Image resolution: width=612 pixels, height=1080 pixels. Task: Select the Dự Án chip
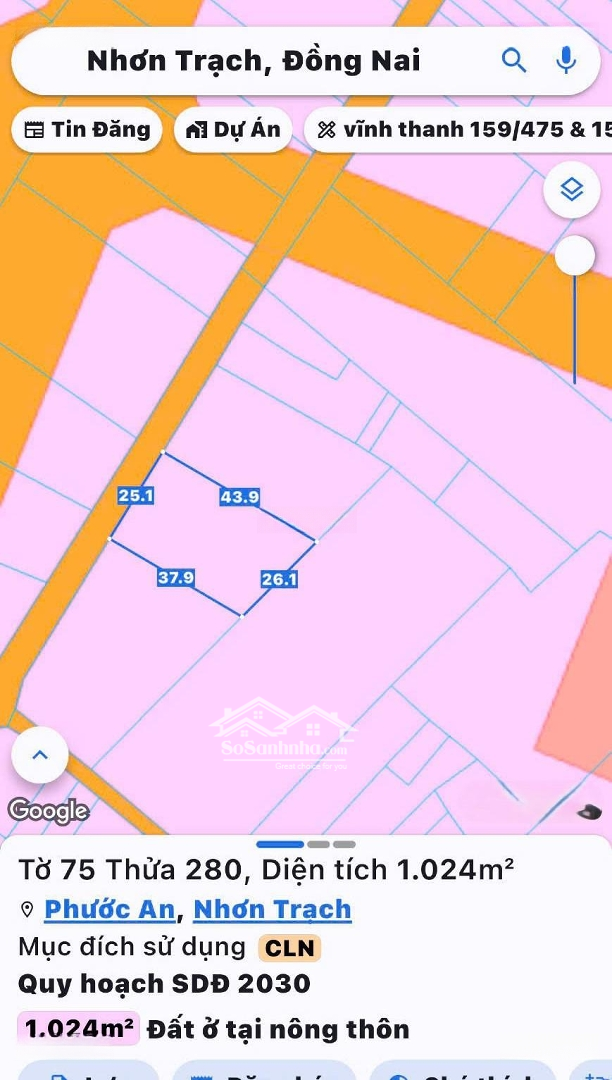233,130
